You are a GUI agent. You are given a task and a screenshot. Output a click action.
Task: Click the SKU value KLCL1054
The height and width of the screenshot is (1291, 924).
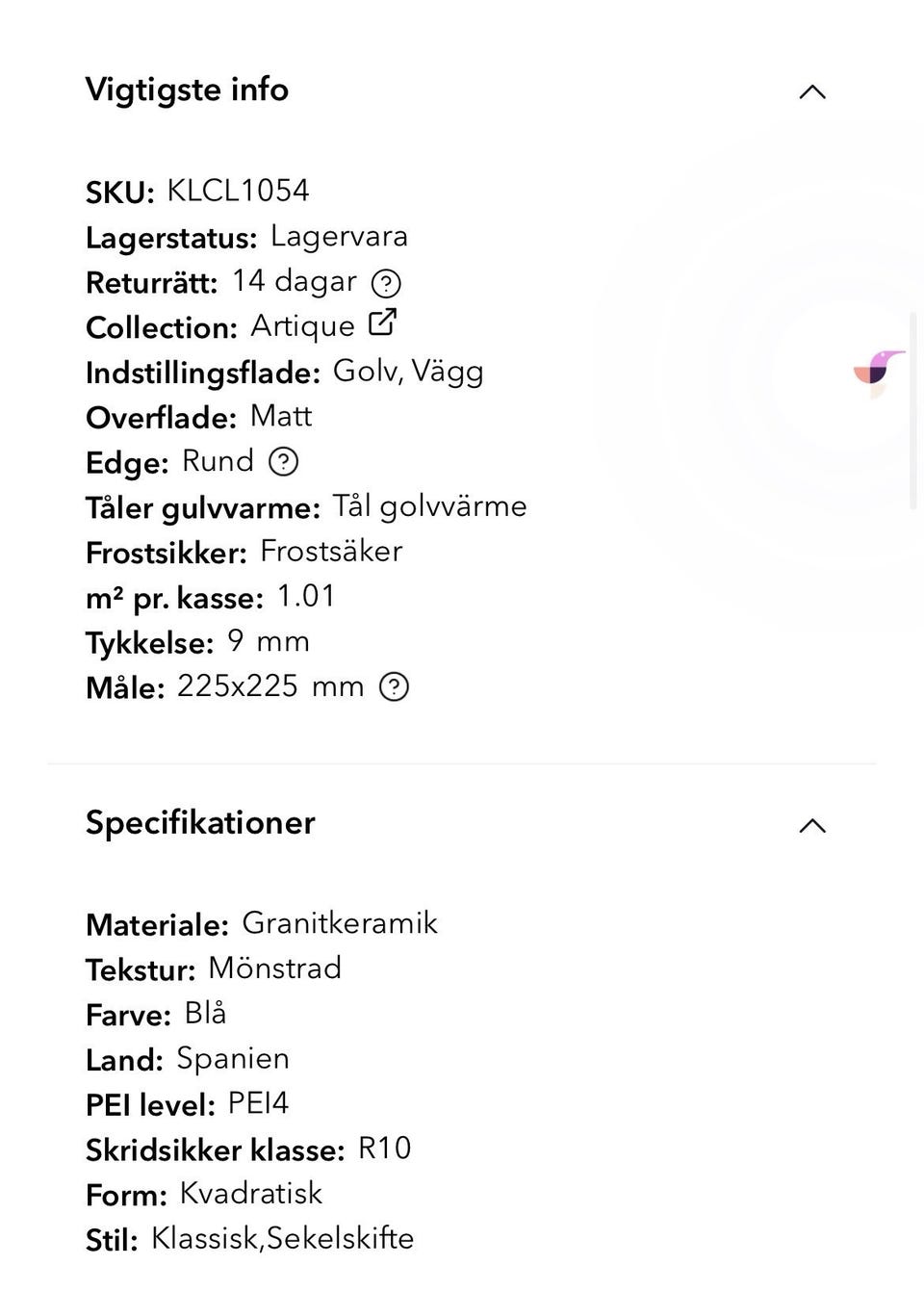(x=239, y=191)
